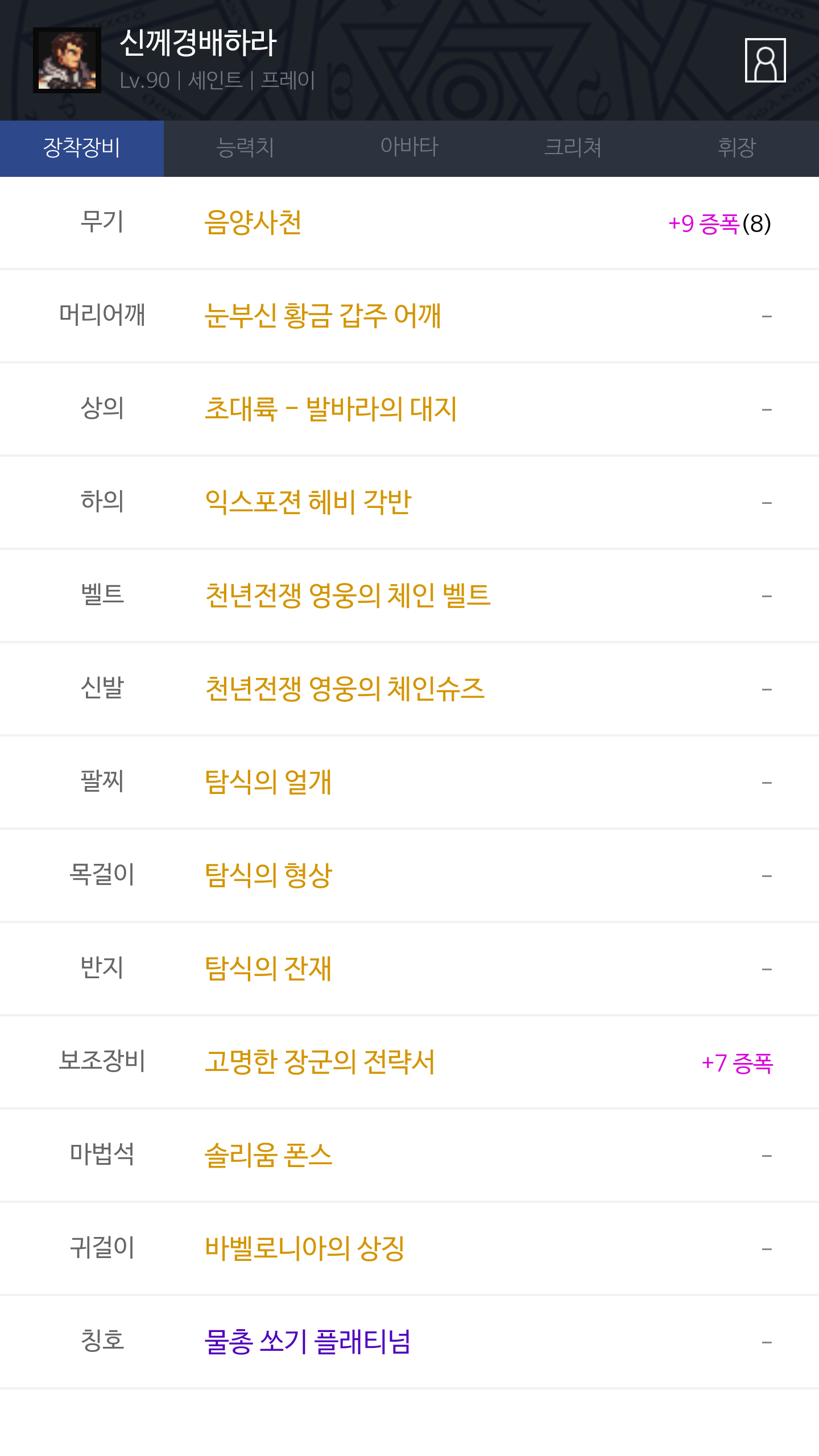Open 고명한 장군의 전략서 item
The width and height of the screenshot is (819, 1456).
320,1062
